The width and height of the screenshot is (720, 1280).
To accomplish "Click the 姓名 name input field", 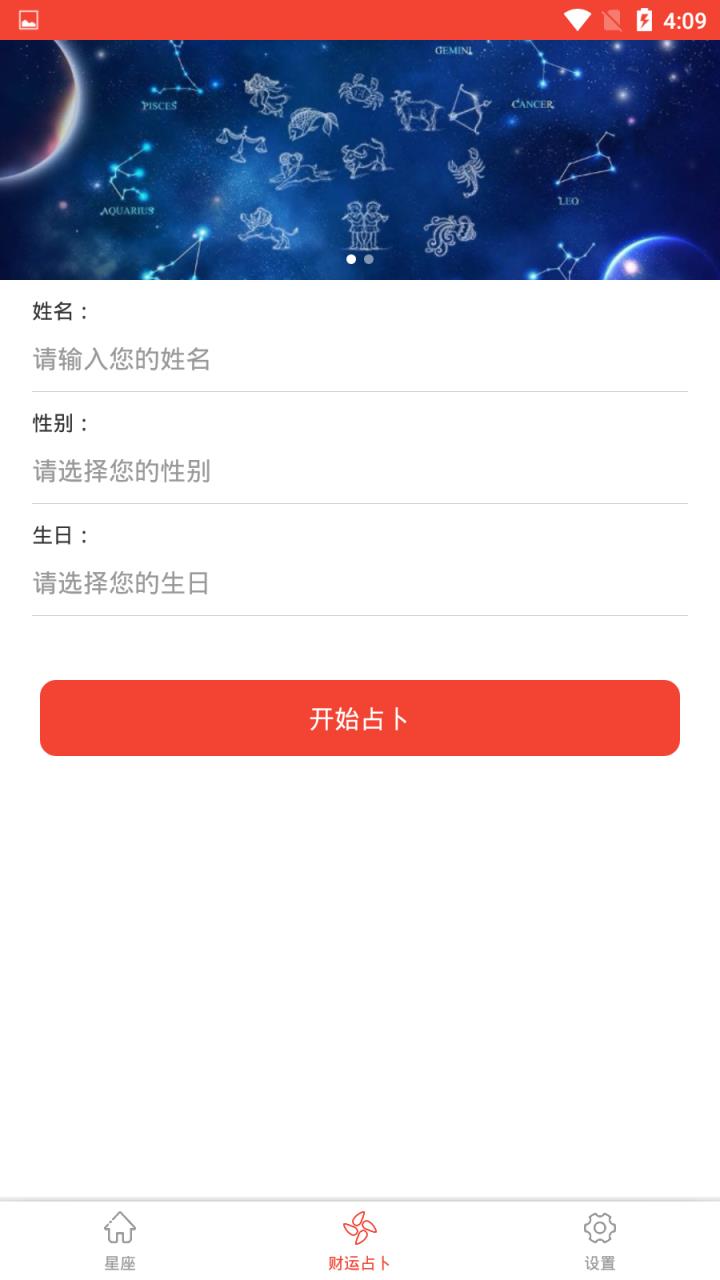I will (360, 360).
